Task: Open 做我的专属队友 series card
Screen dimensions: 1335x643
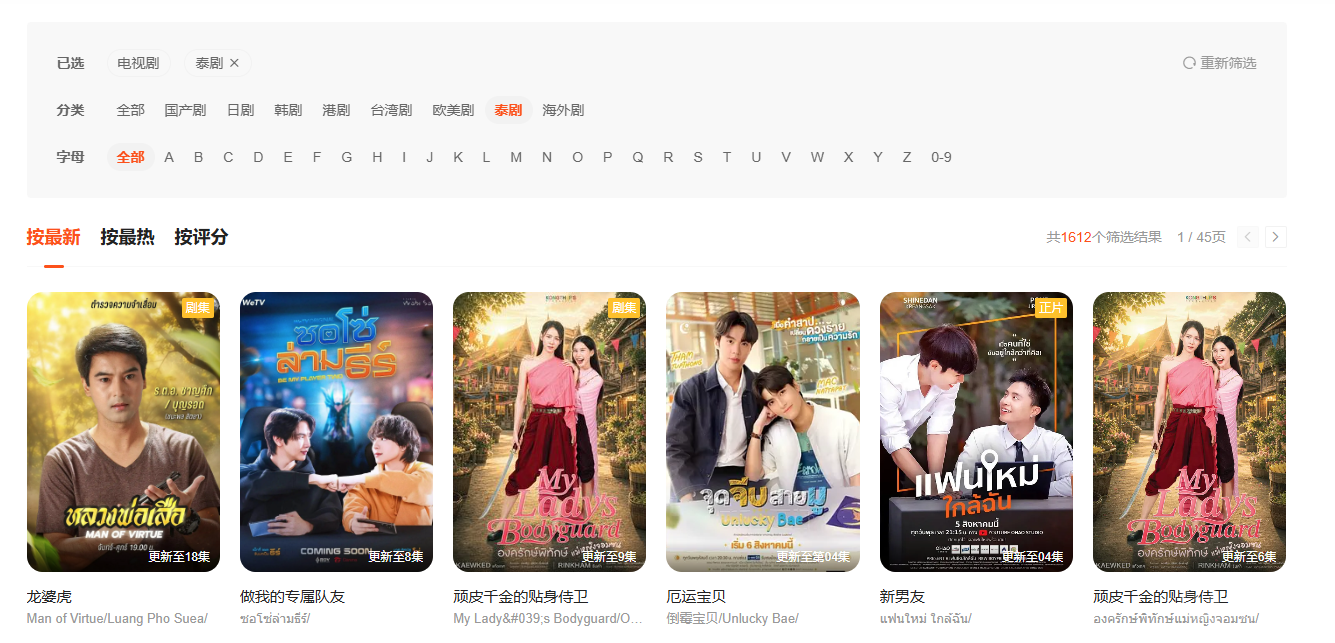Action: click(336, 432)
